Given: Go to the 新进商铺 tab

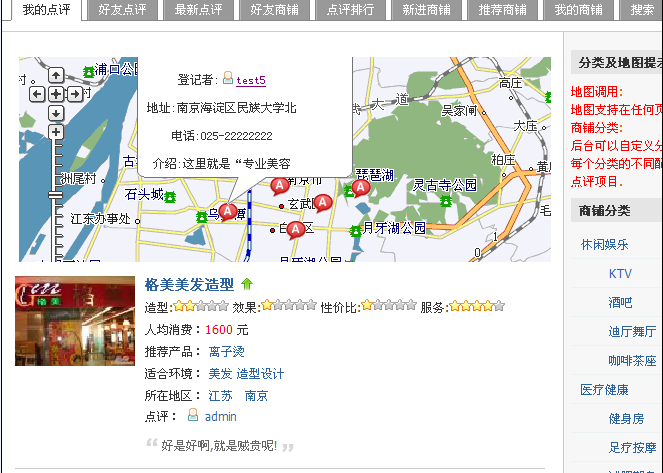Looking at the screenshot, I should tap(426, 9).
